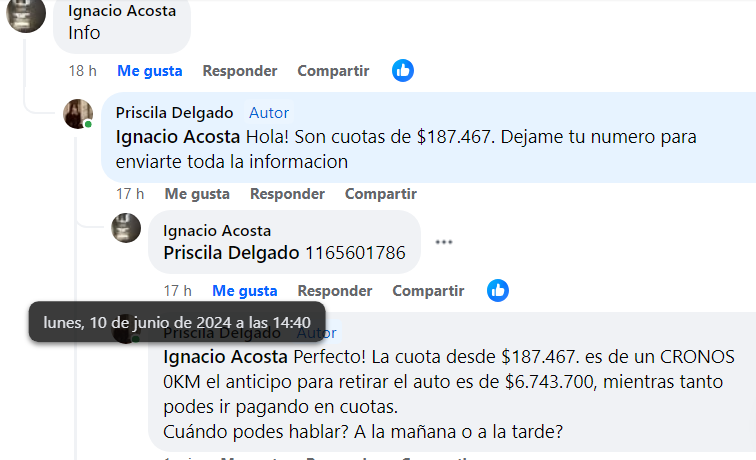This screenshot has height=460, width=756.
Task: Open Priscila Delgado's profile from first reply
Action: [174, 113]
